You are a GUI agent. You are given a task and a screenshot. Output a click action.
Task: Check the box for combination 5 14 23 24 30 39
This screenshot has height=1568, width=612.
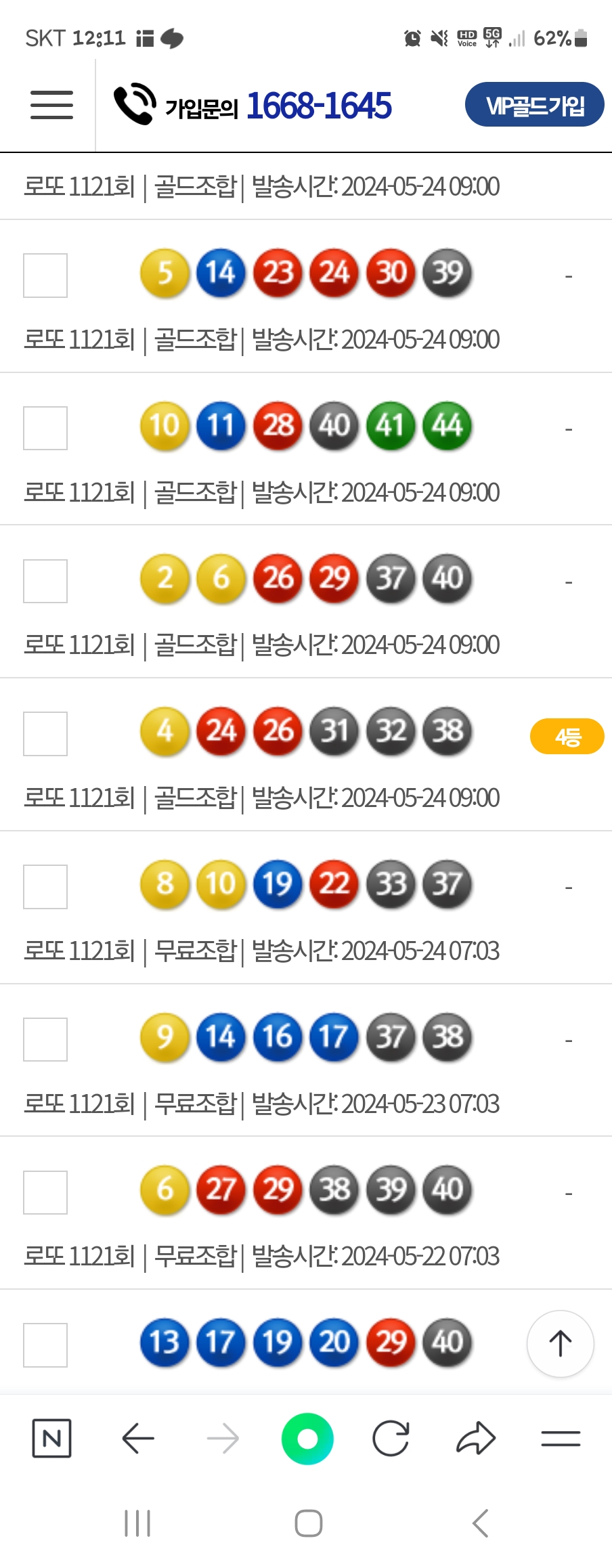(45, 276)
